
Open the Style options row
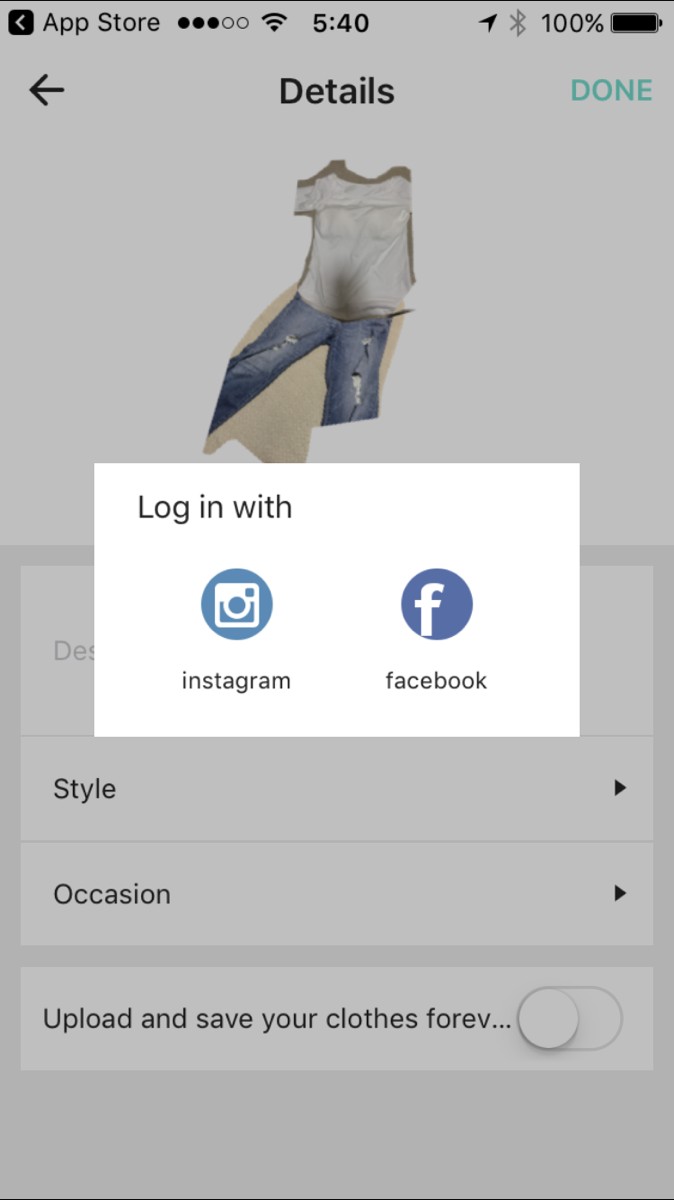(x=337, y=789)
